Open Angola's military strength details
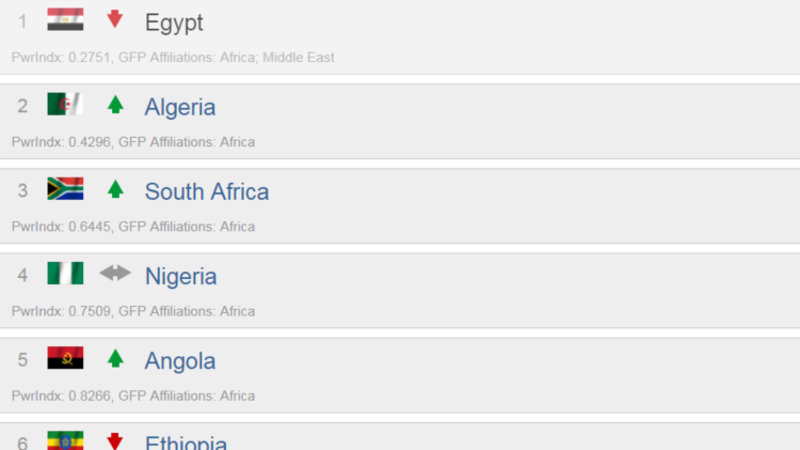This screenshot has width=800, height=450. (180, 360)
